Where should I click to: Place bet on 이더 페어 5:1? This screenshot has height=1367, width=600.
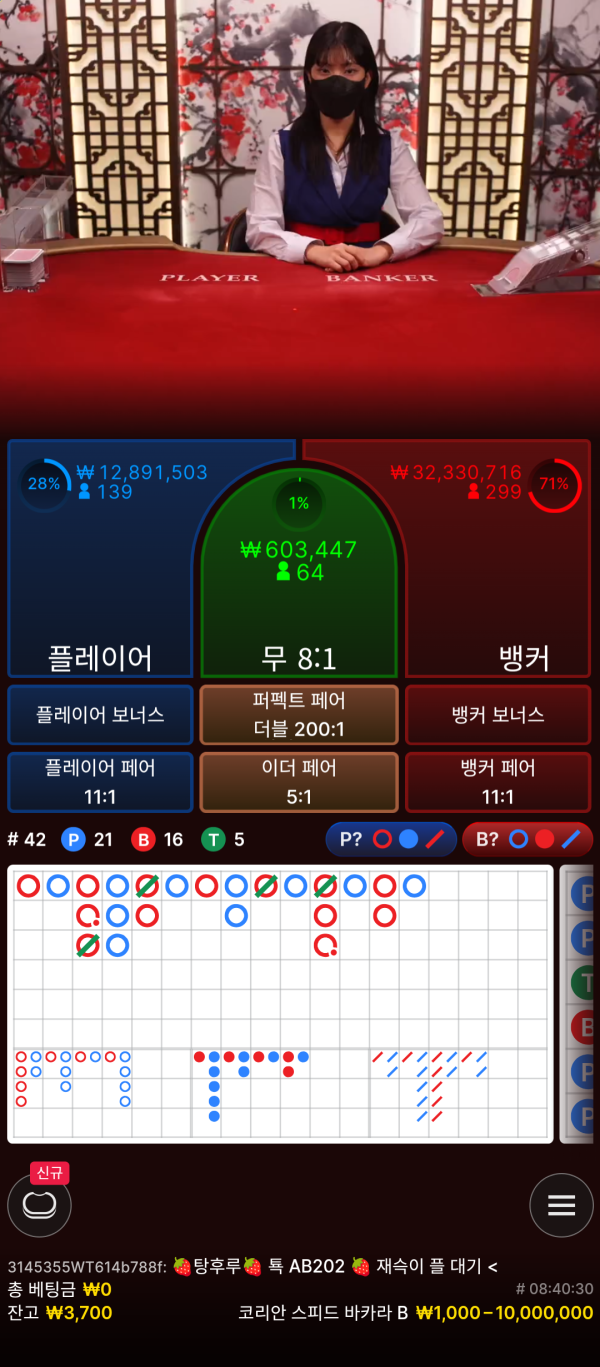[x=299, y=781]
